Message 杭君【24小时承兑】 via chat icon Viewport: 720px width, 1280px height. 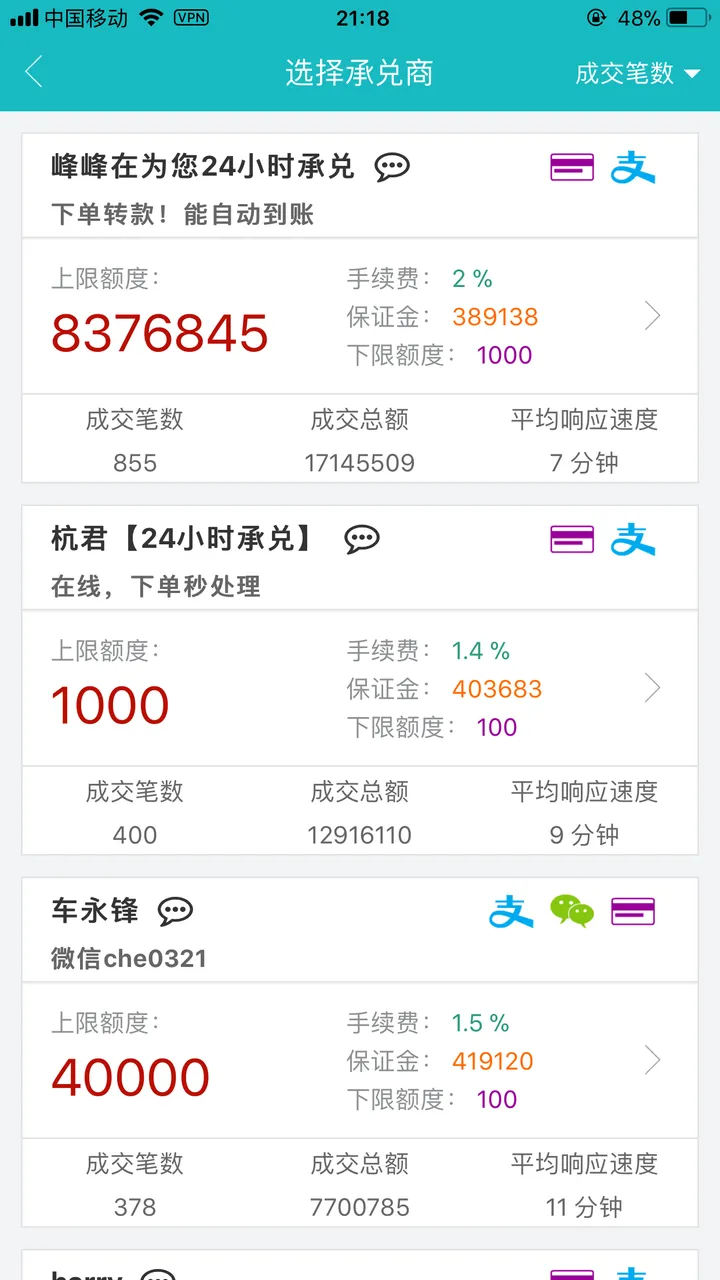click(362, 540)
